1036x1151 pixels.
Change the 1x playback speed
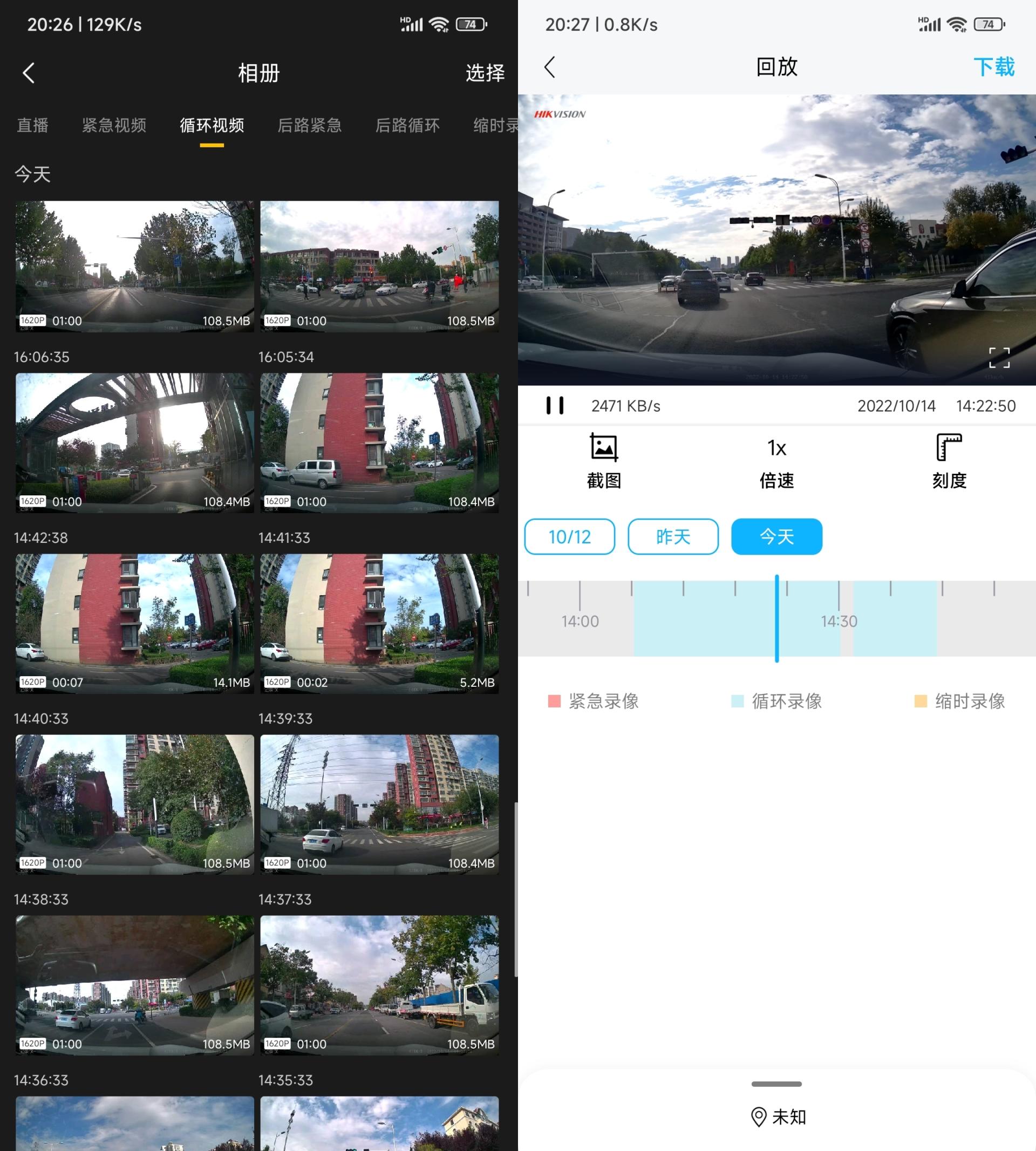click(x=776, y=461)
